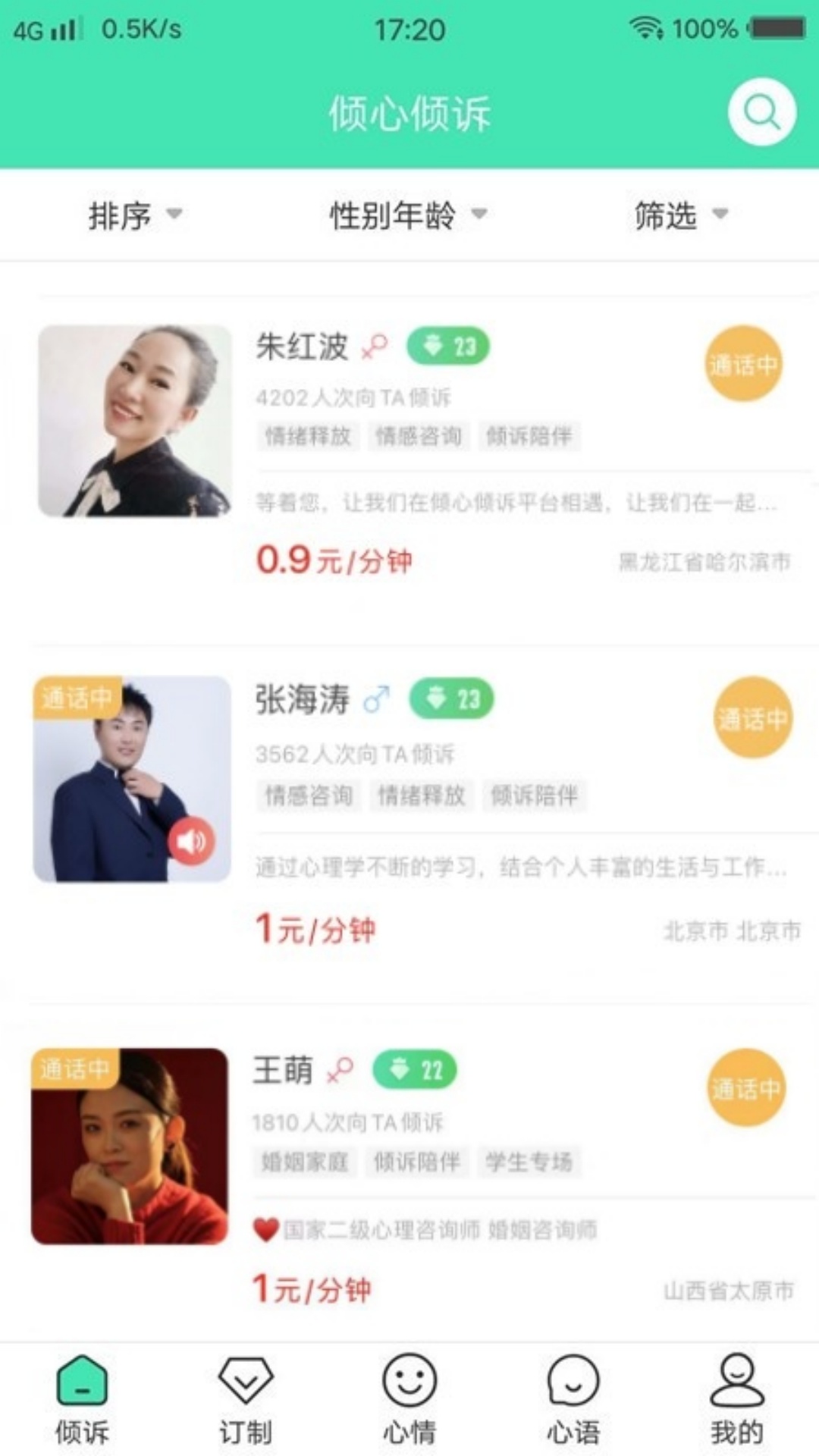Go to the 心情 tab
Viewport: 819px width, 1456px height.
(x=409, y=1400)
